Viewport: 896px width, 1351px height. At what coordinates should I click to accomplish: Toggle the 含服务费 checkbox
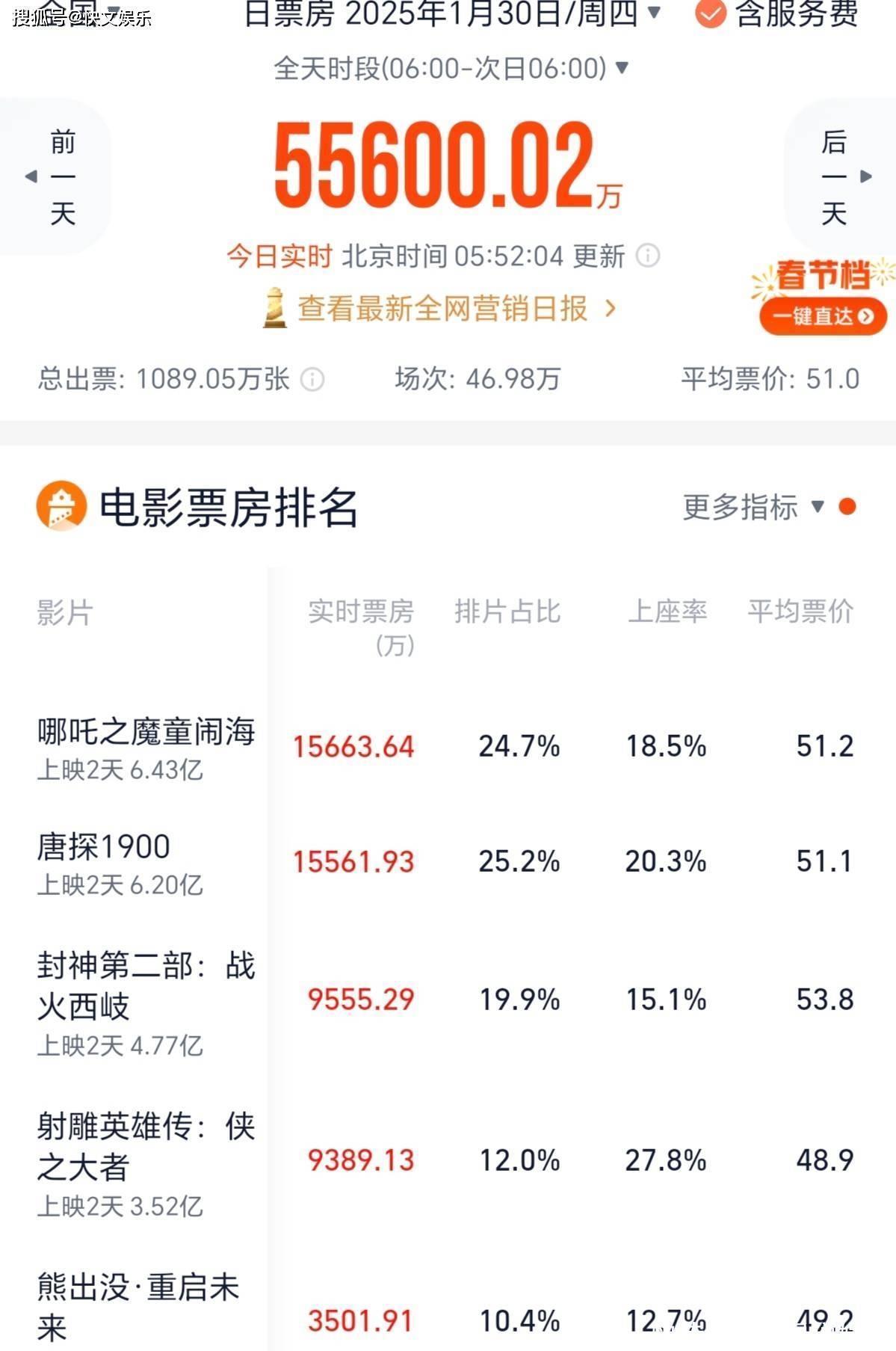pos(710,13)
